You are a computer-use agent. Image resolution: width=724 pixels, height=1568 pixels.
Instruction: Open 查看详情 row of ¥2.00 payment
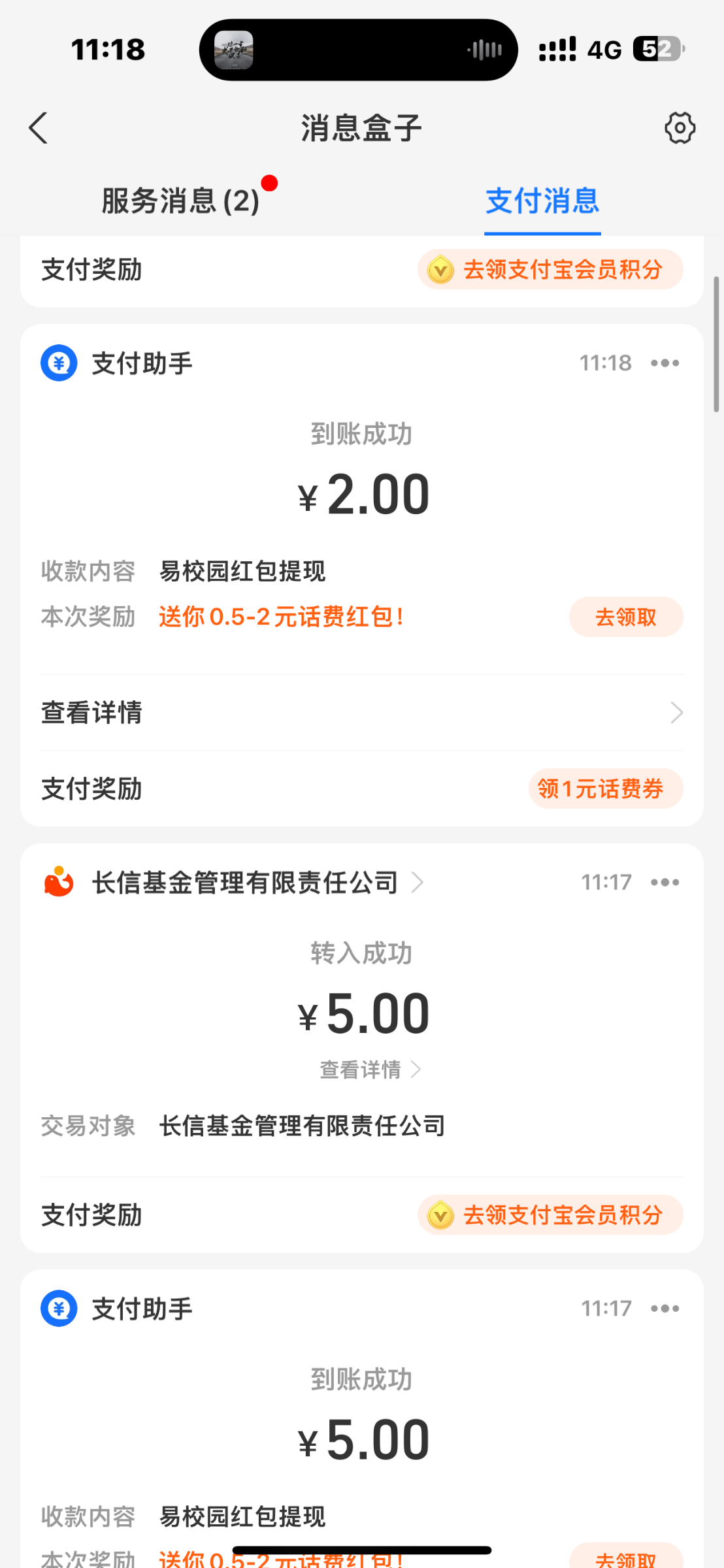(361, 712)
